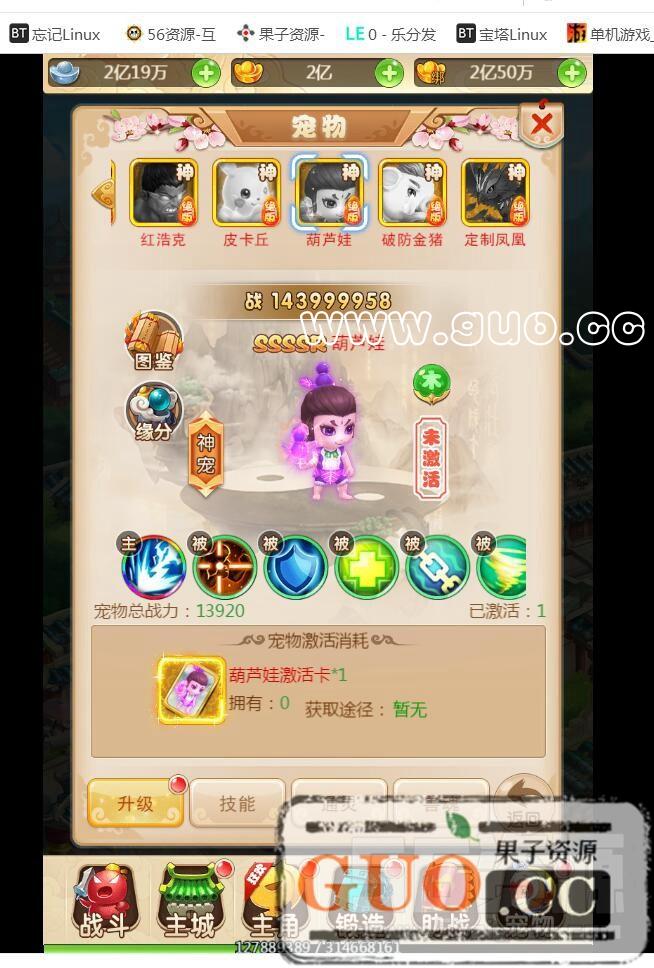This screenshot has width=654, height=968.
Task: View the blue shield passive skill
Action: (296, 567)
